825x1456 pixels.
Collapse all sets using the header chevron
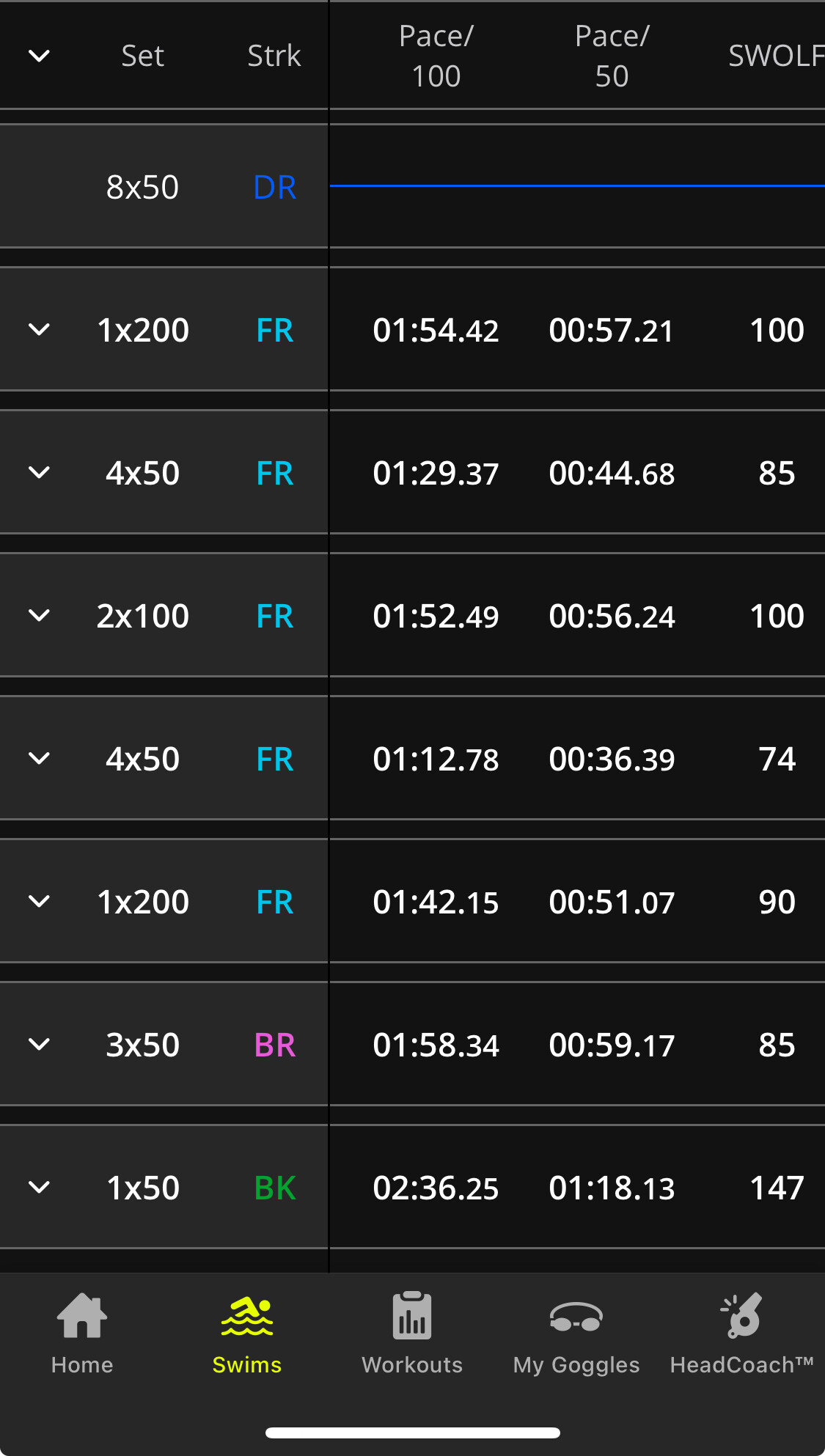[x=39, y=56]
